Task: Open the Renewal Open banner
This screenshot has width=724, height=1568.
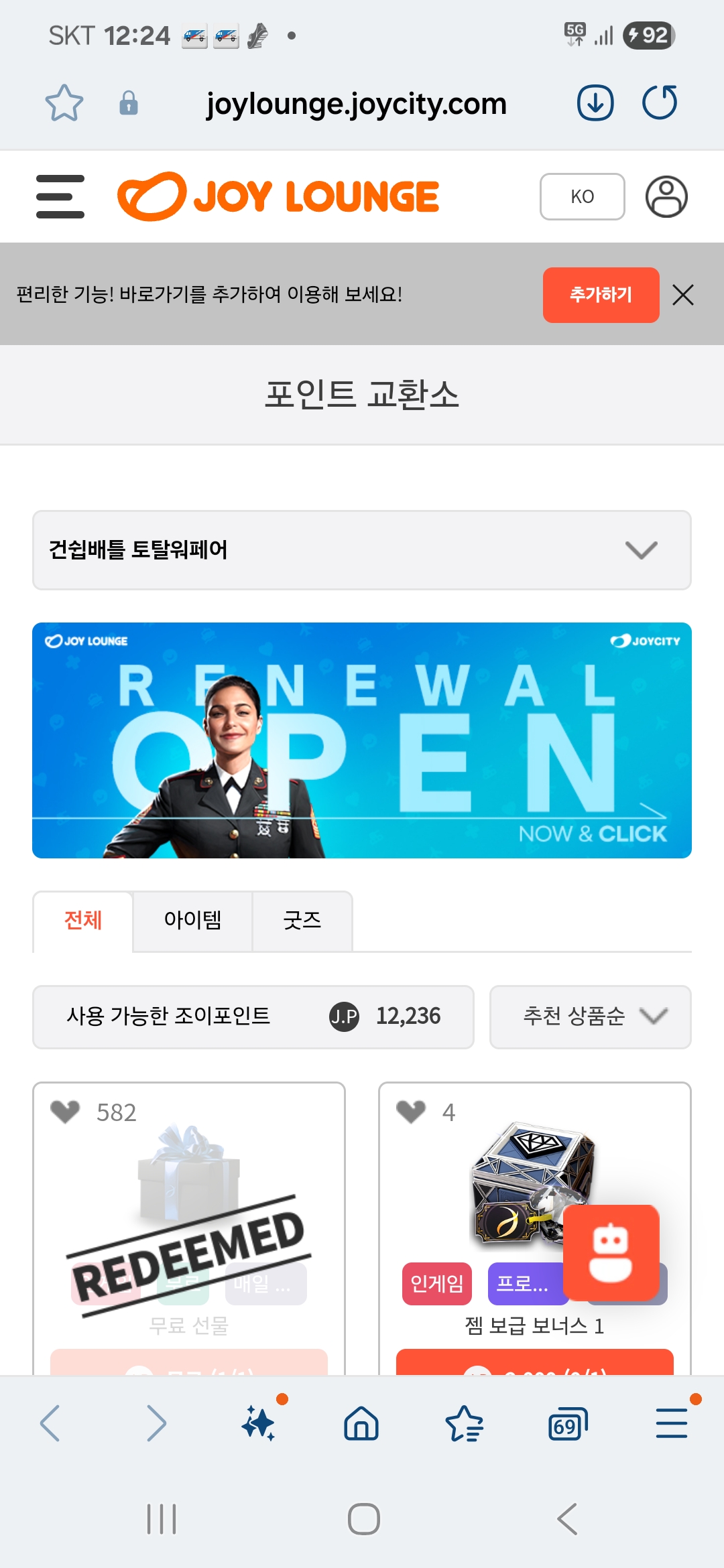Action: tap(362, 740)
